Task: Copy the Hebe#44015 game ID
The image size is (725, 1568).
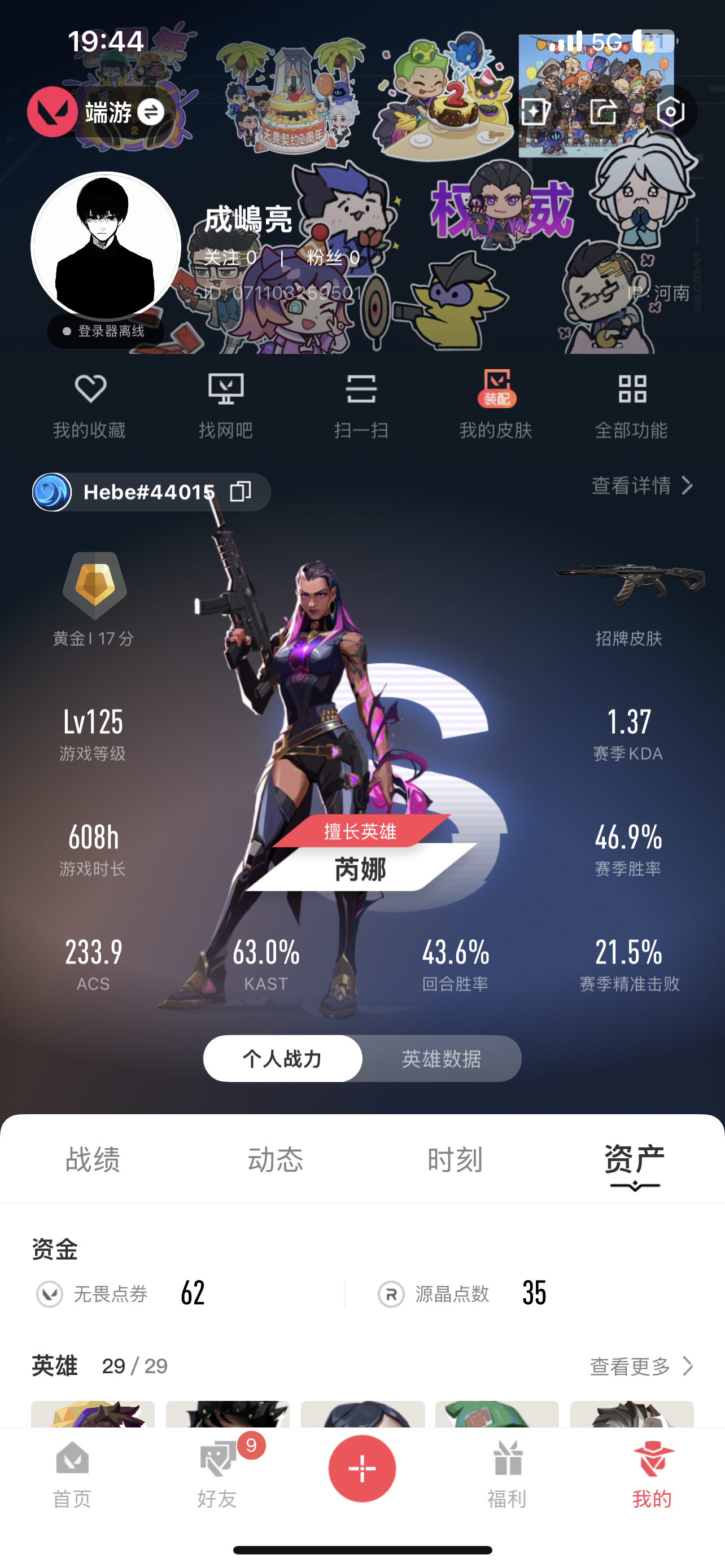Action: coord(241,492)
